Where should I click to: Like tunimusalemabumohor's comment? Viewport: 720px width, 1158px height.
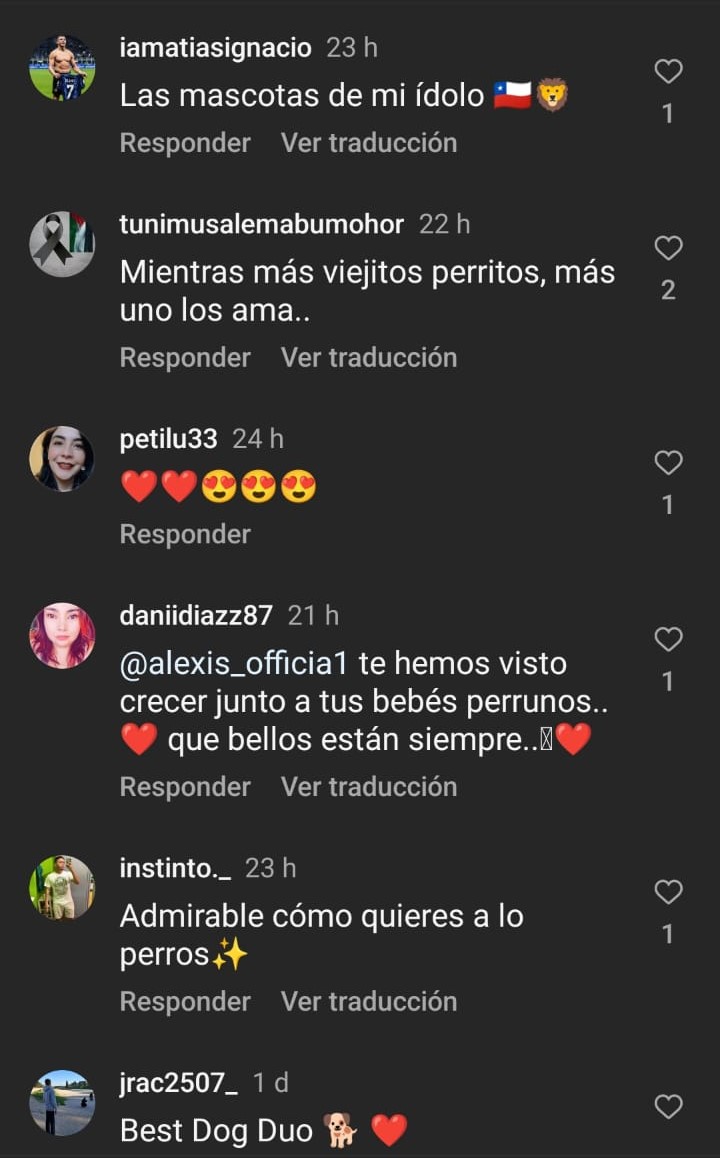pyautogui.click(x=668, y=248)
